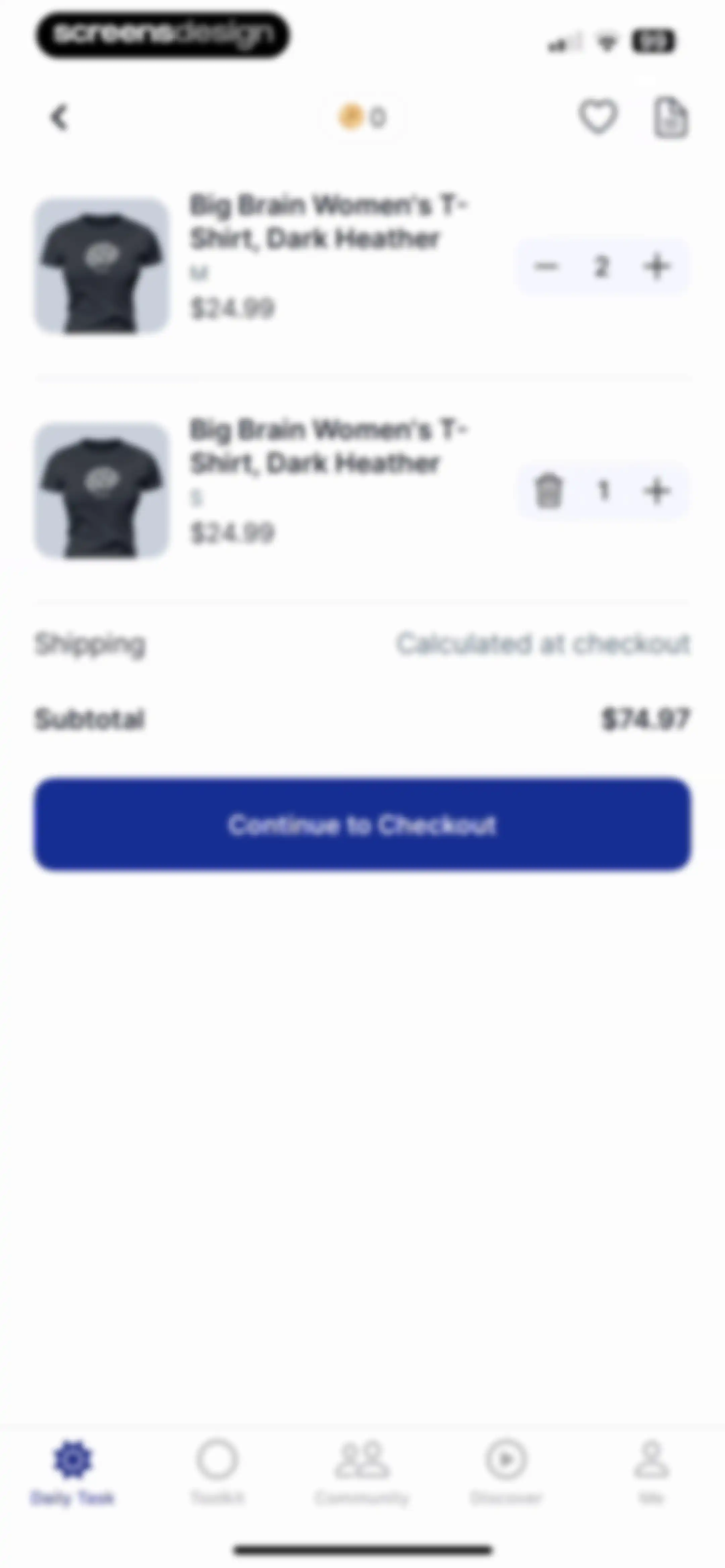Image resolution: width=725 pixels, height=1568 pixels.
Task: Open the first Big Brain T-Shirt image
Action: click(102, 266)
